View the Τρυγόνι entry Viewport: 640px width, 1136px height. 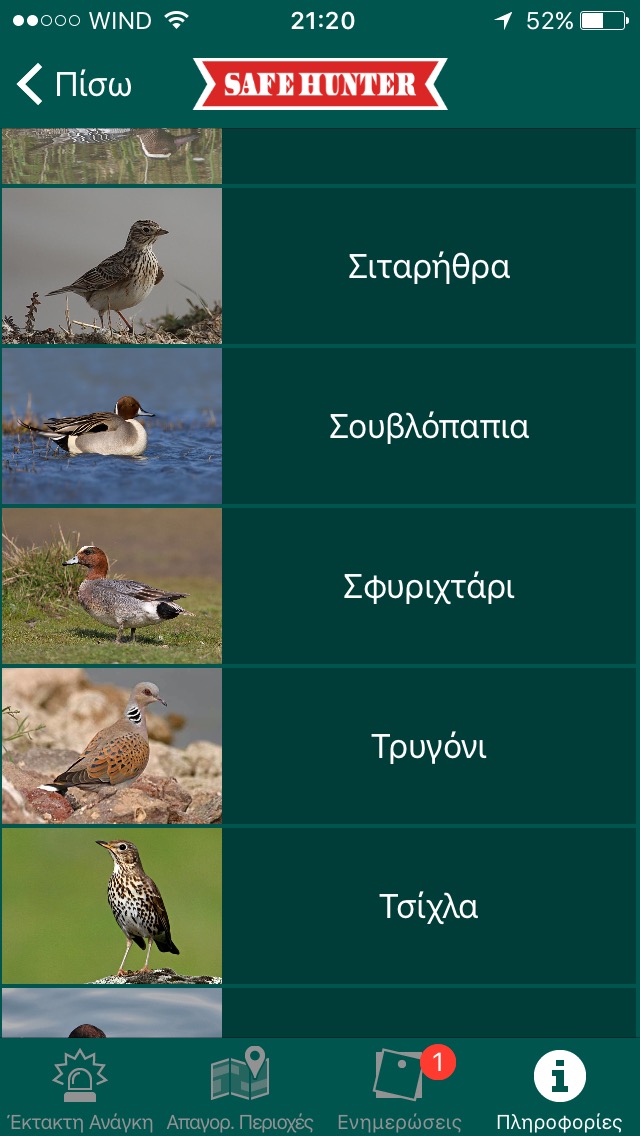tap(428, 747)
